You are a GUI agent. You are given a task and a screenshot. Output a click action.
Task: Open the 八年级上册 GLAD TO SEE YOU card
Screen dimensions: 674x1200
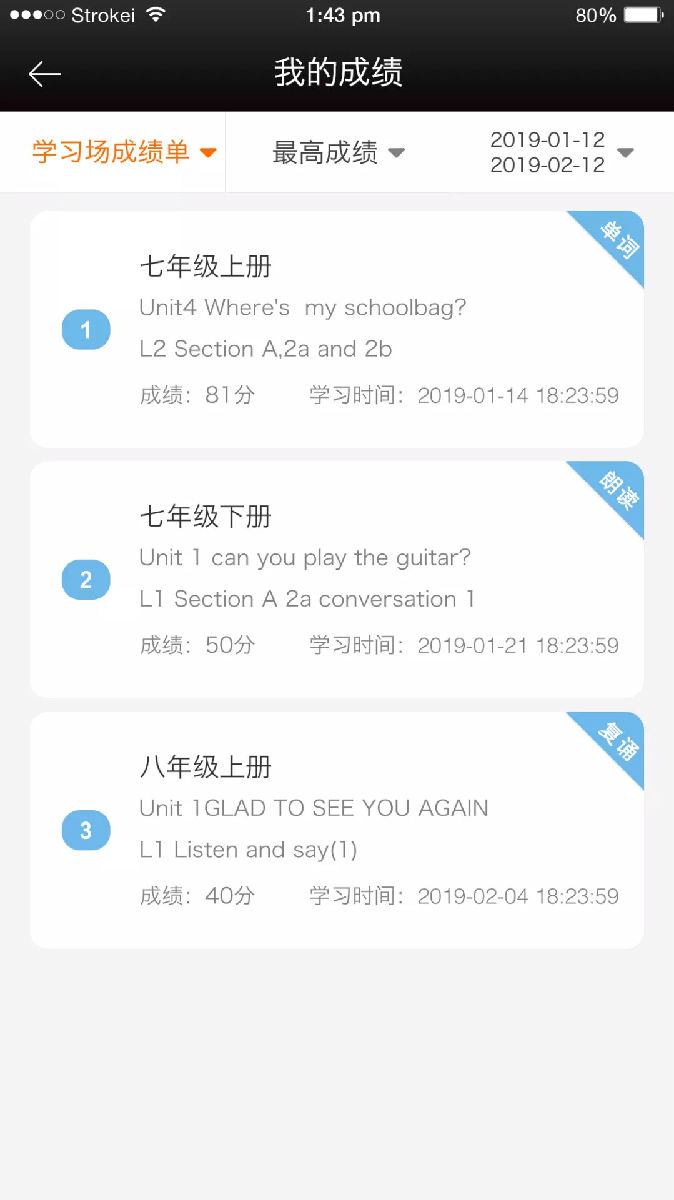(x=337, y=830)
